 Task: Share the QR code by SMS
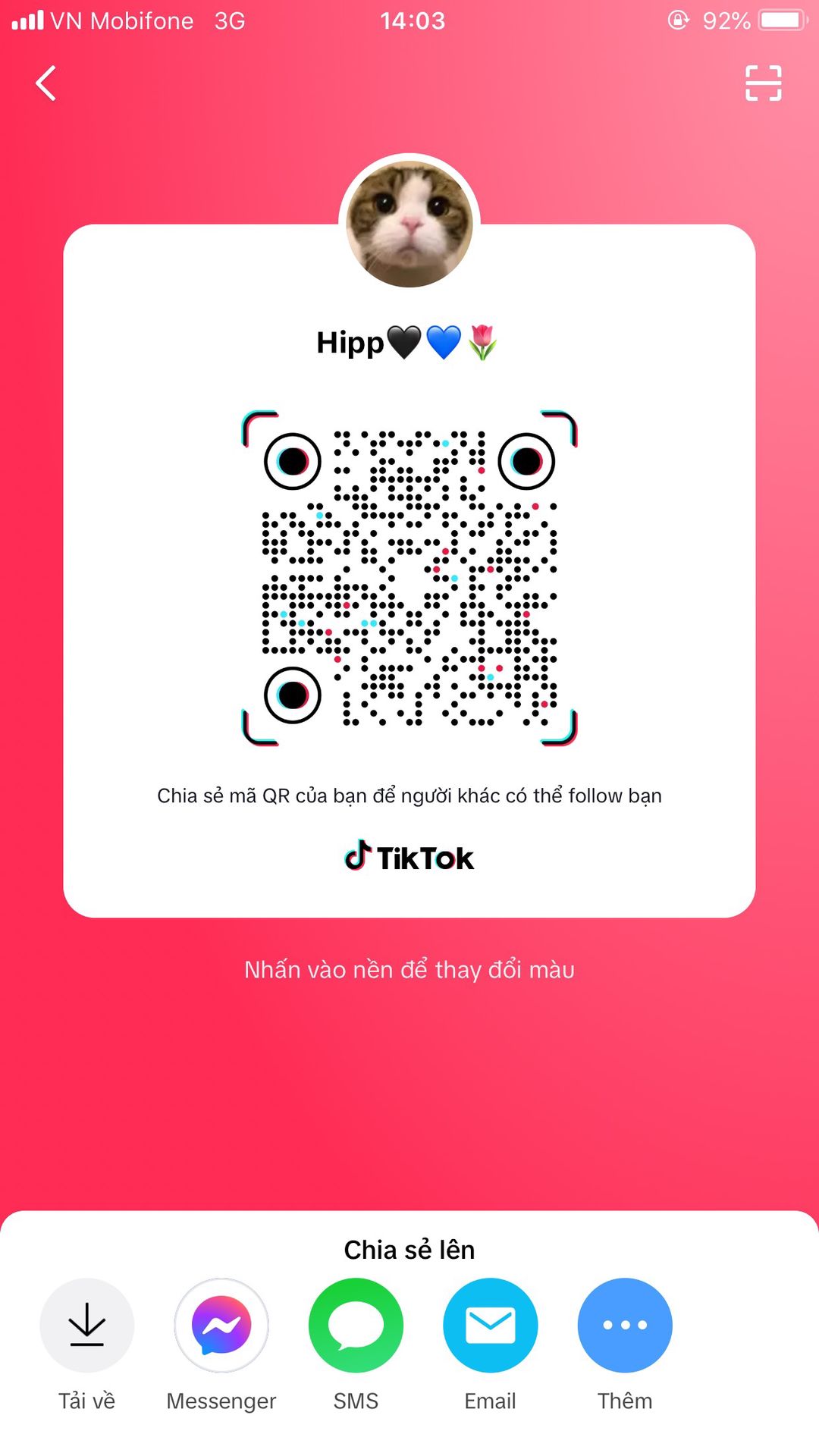(x=356, y=1325)
